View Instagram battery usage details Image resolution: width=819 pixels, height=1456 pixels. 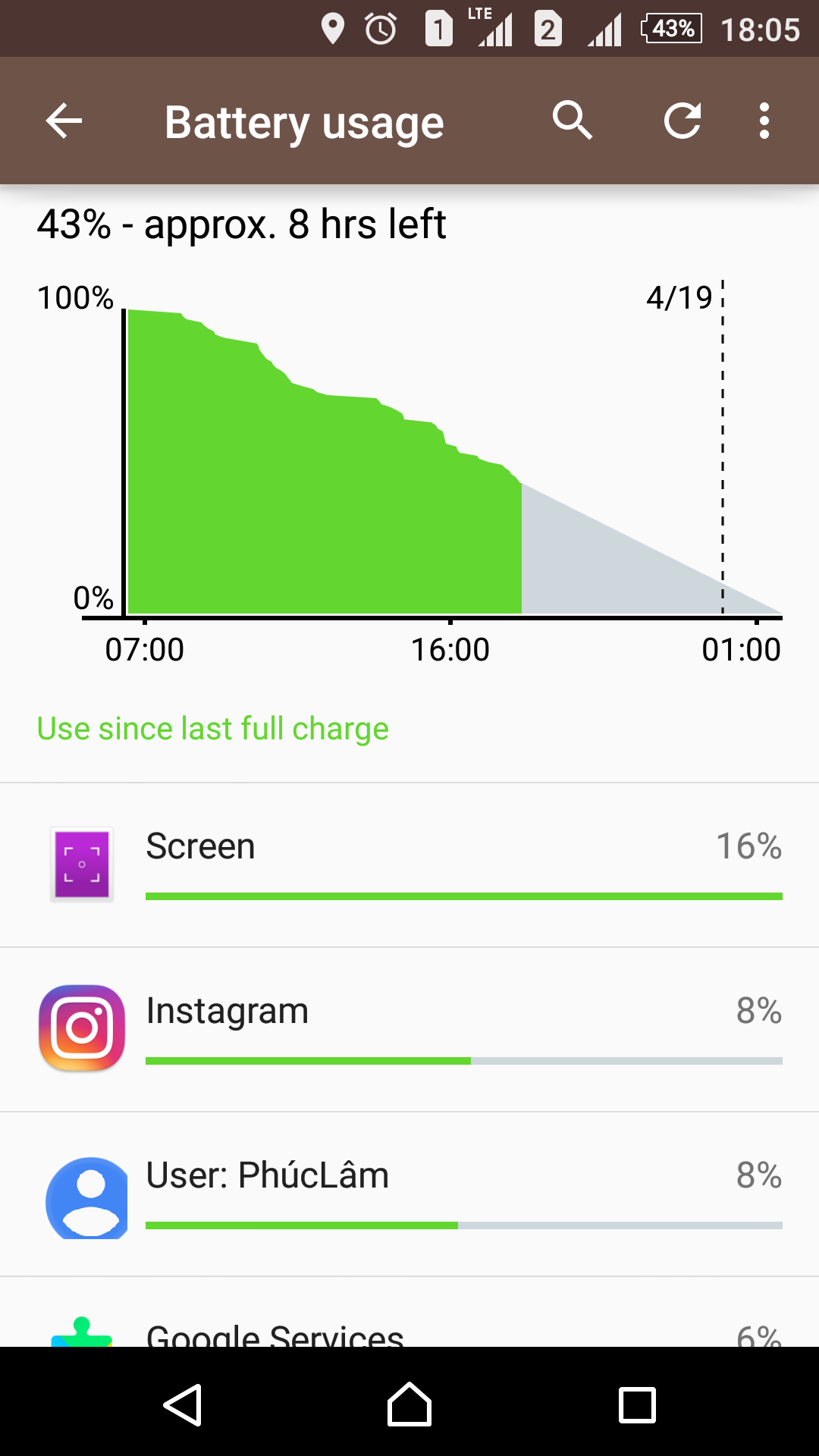point(409,1030)
